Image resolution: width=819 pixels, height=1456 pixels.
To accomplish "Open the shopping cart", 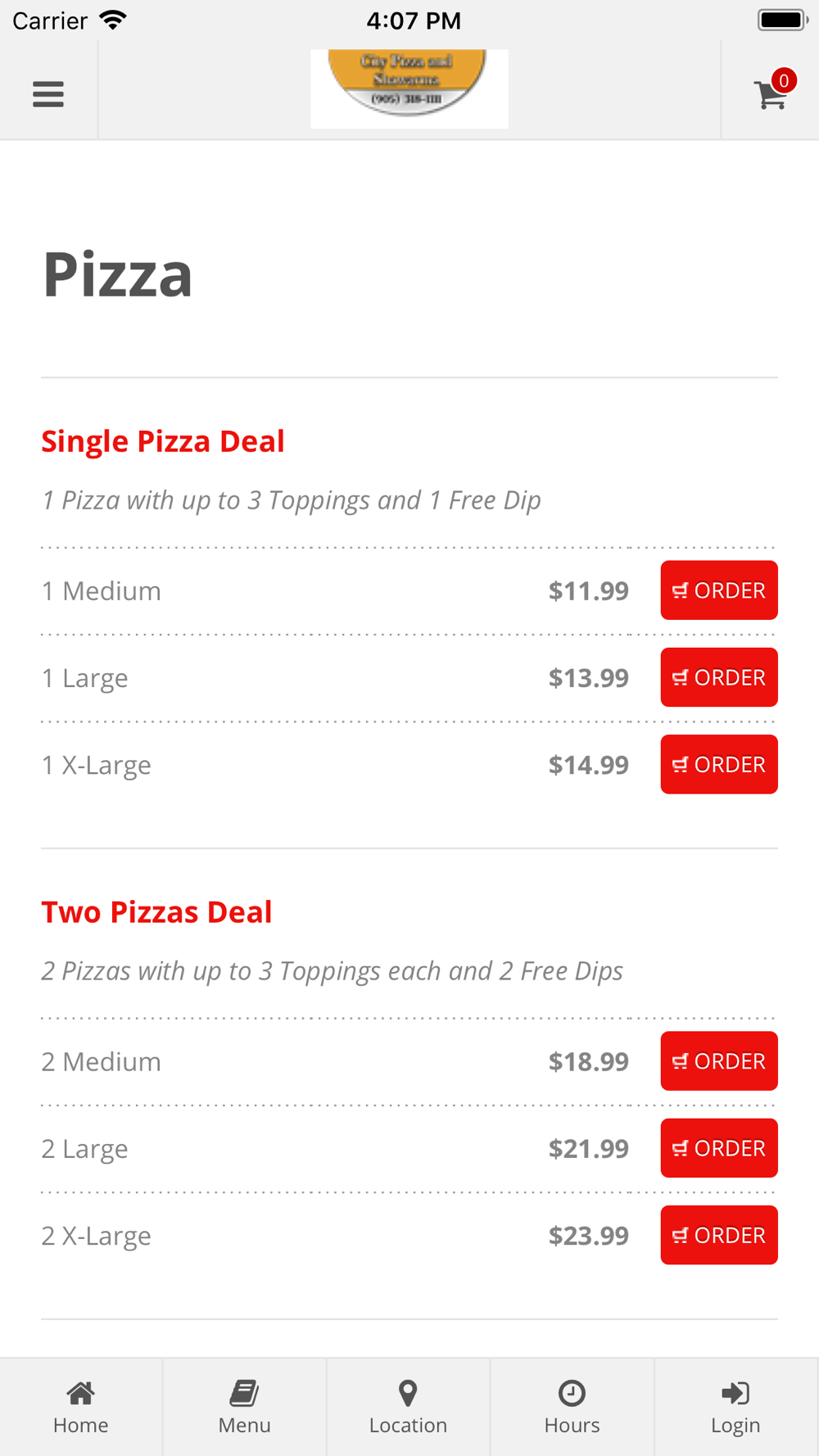I will click(x=771, y=92).
